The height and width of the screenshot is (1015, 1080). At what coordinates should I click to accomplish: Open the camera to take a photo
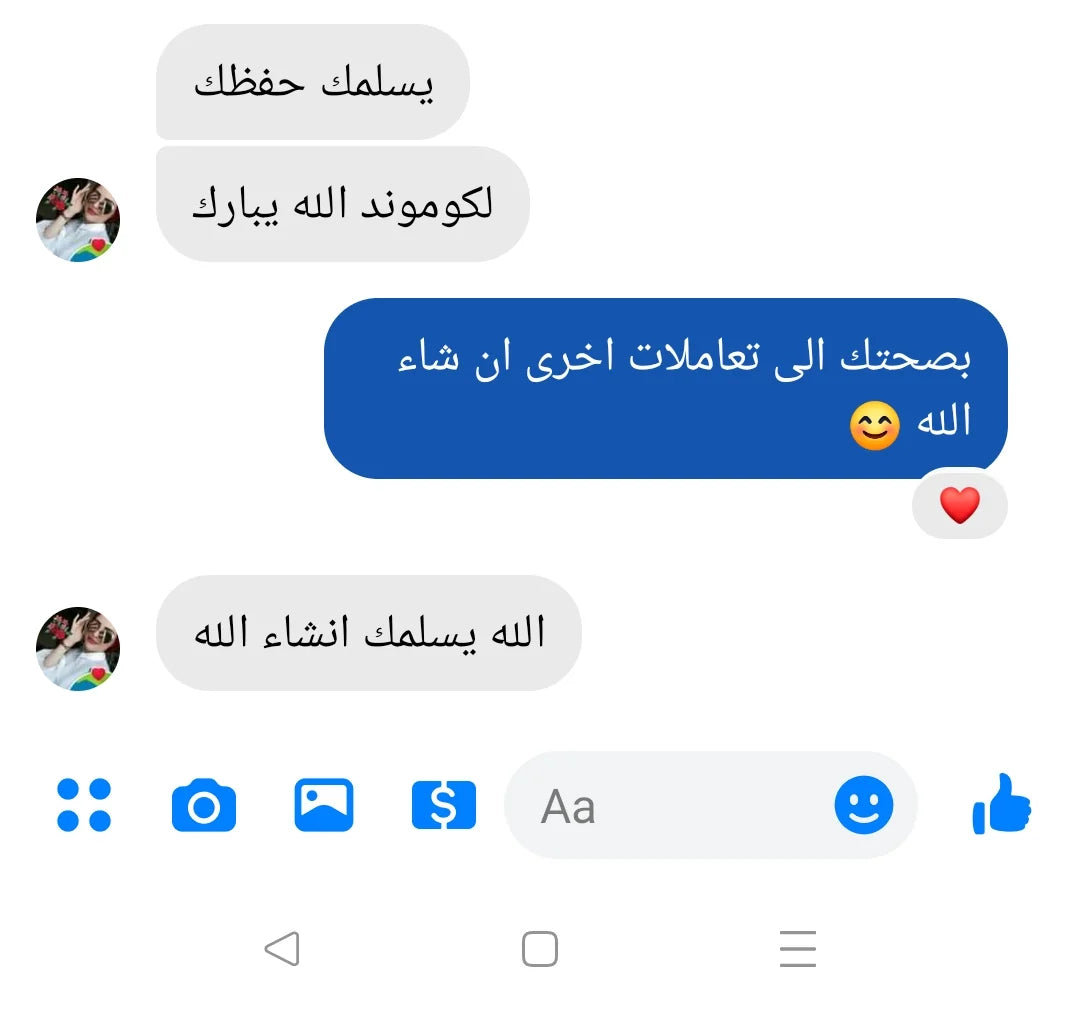tap(204, 805)
